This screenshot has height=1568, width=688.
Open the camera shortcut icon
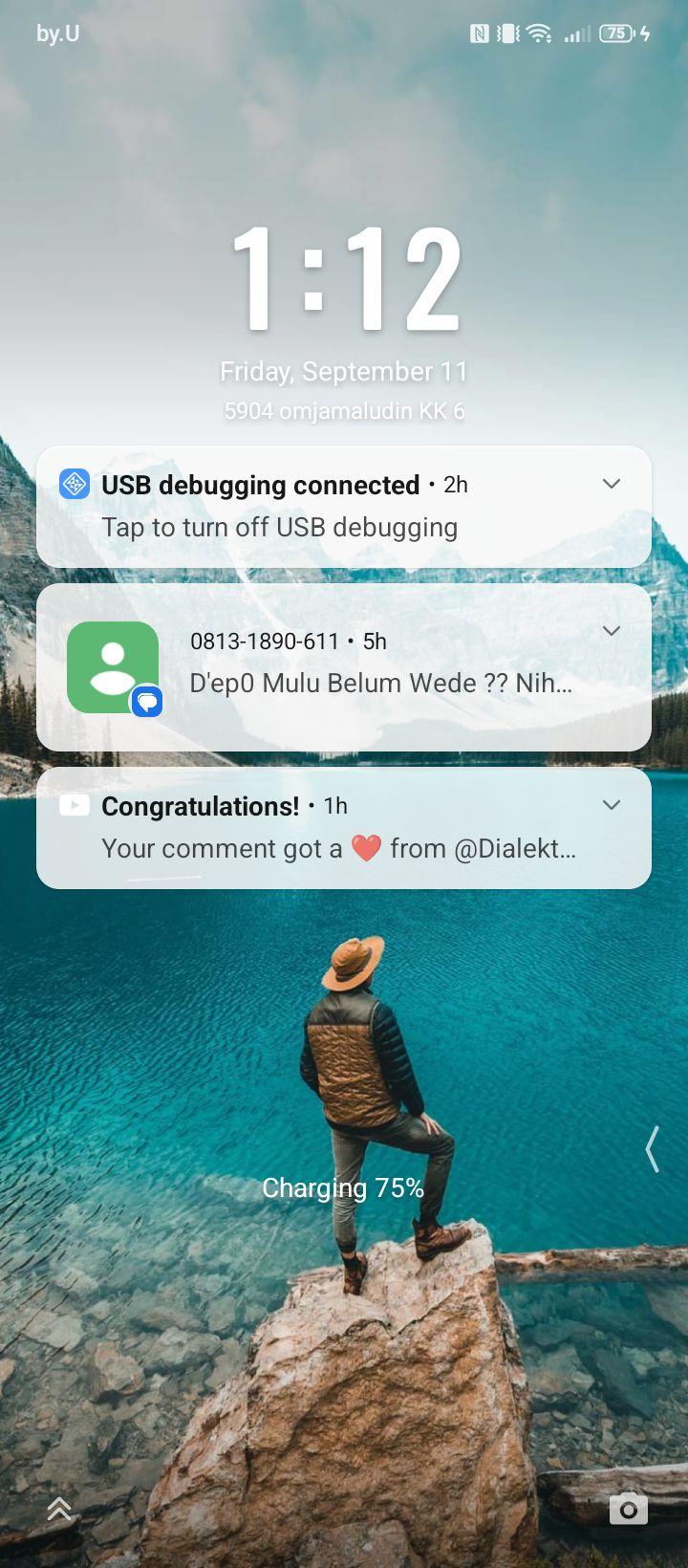(629, 1509)
